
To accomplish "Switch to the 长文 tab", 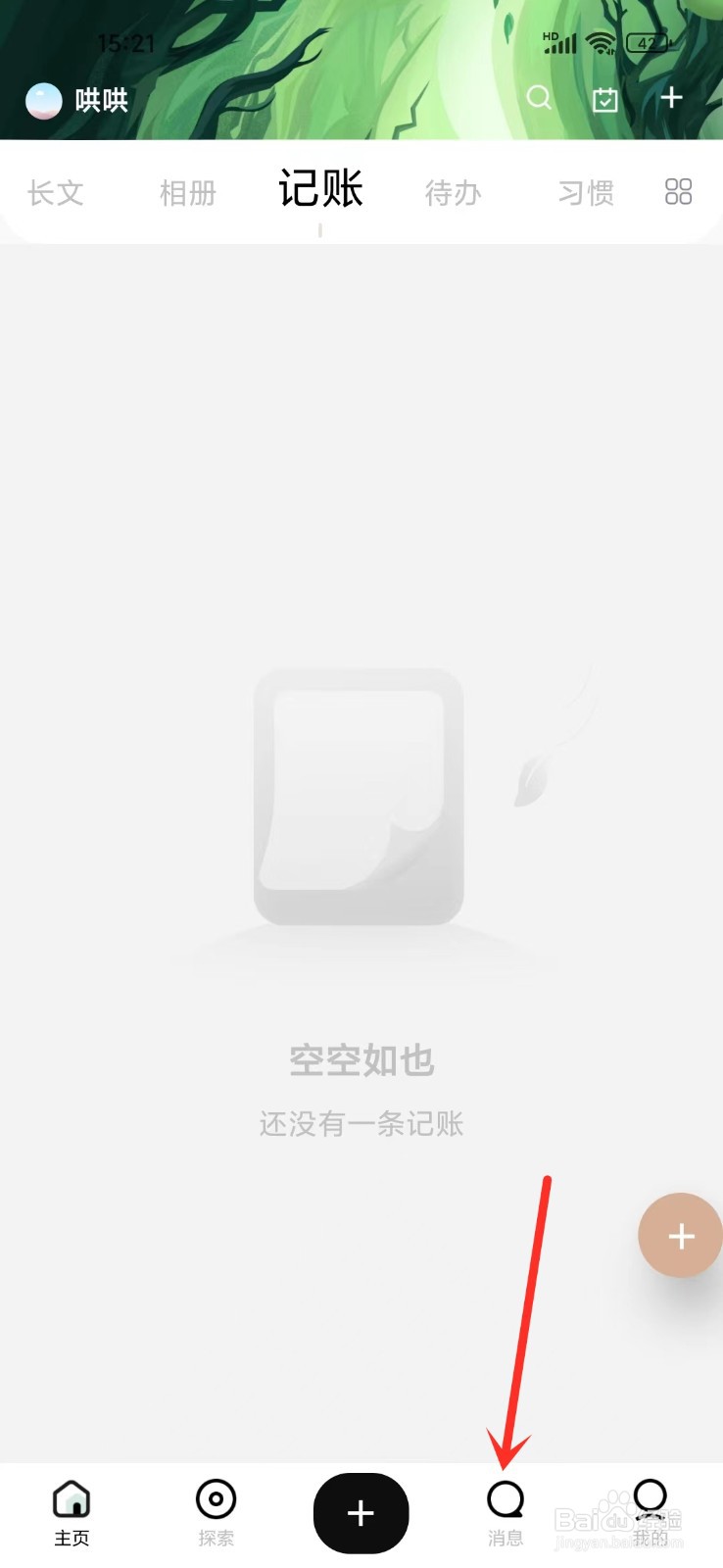I will [56, 192].
